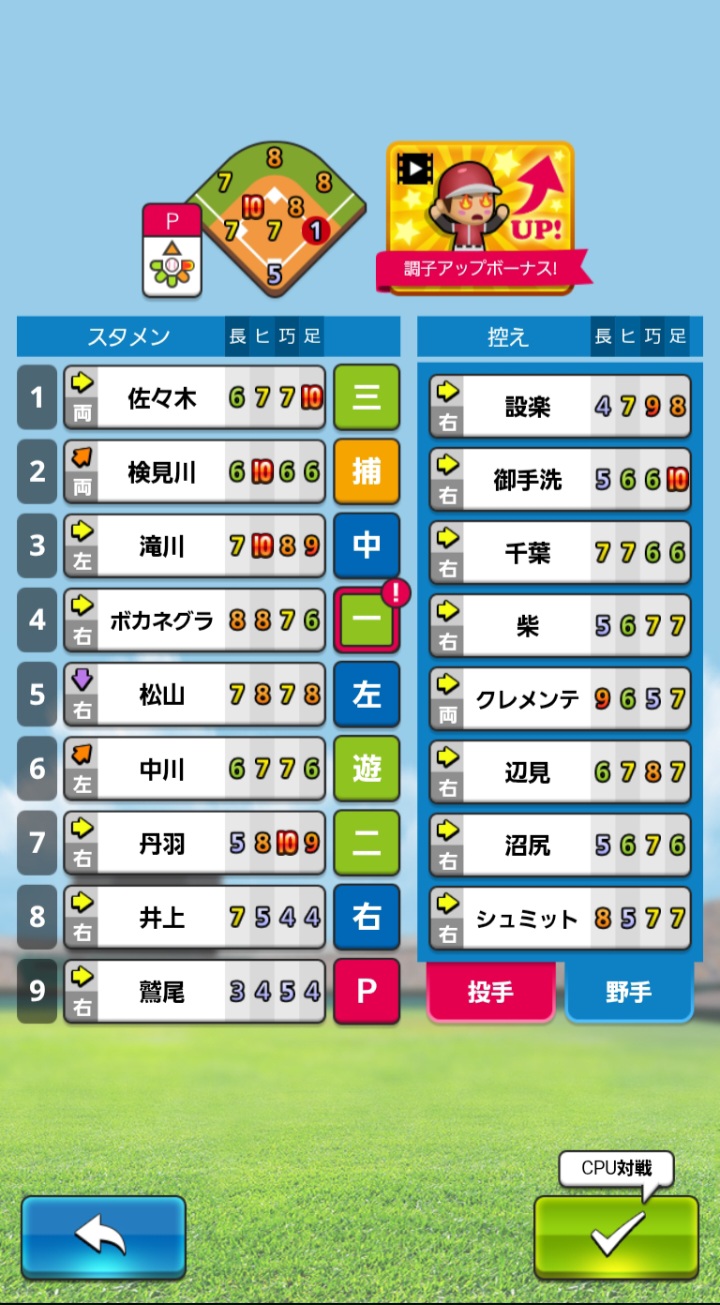Image resolution: width=720 pixels, height=1305 pixels.
Task: Select starter 松山 in the lineup
Action: (x=194, y=694)
